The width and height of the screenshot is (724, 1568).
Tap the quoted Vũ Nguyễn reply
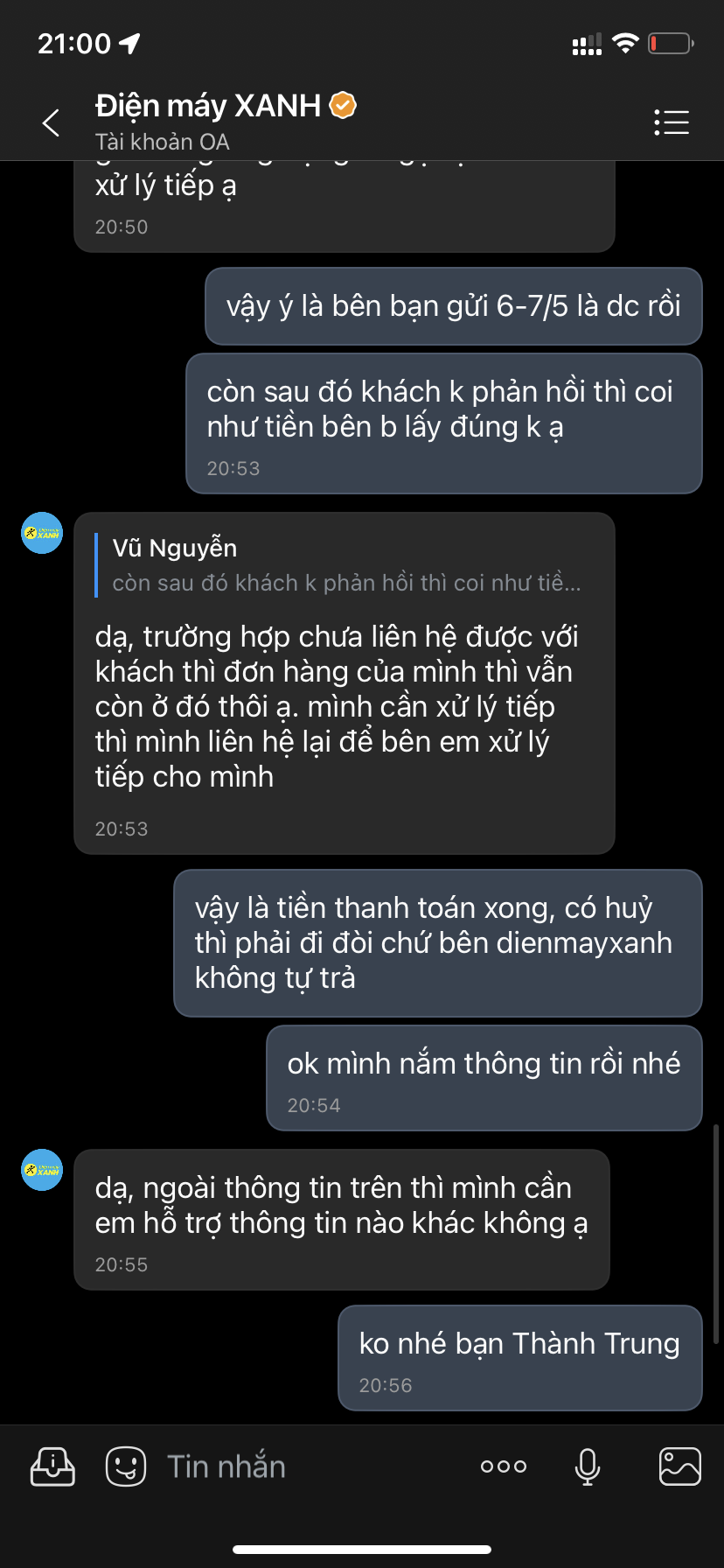345,565
